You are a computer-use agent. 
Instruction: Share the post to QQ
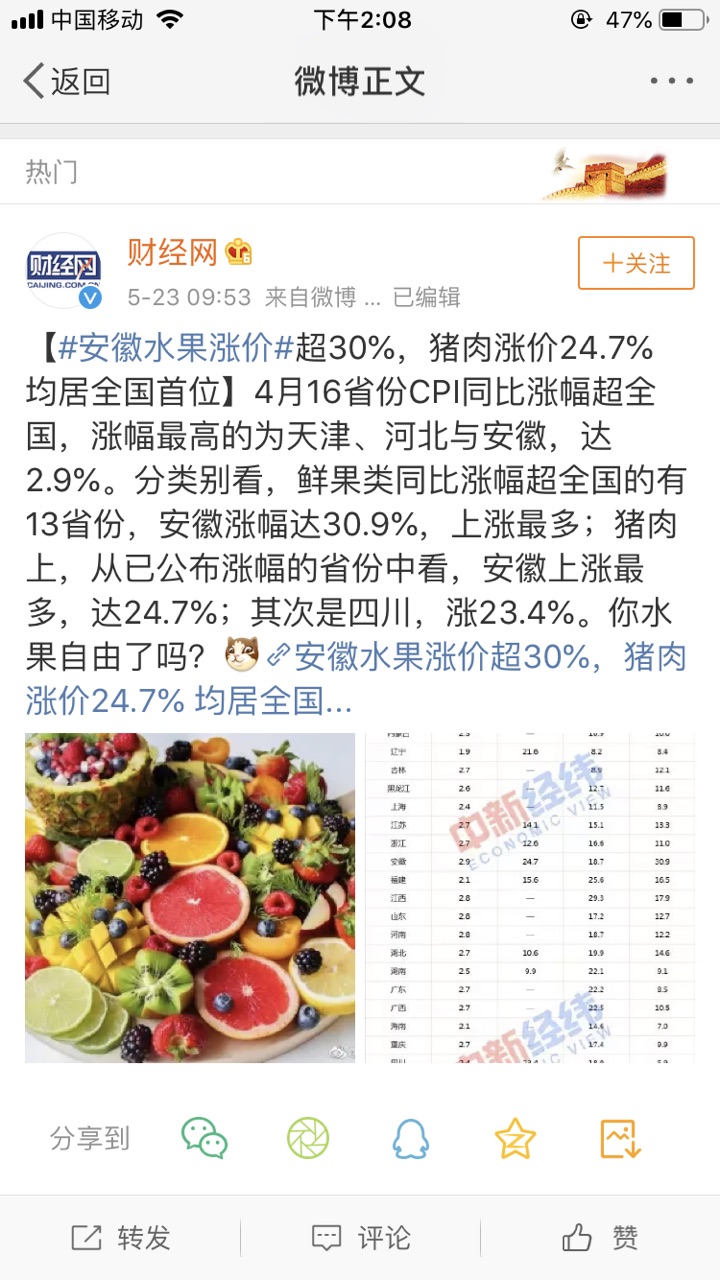tap(411, 1138)
